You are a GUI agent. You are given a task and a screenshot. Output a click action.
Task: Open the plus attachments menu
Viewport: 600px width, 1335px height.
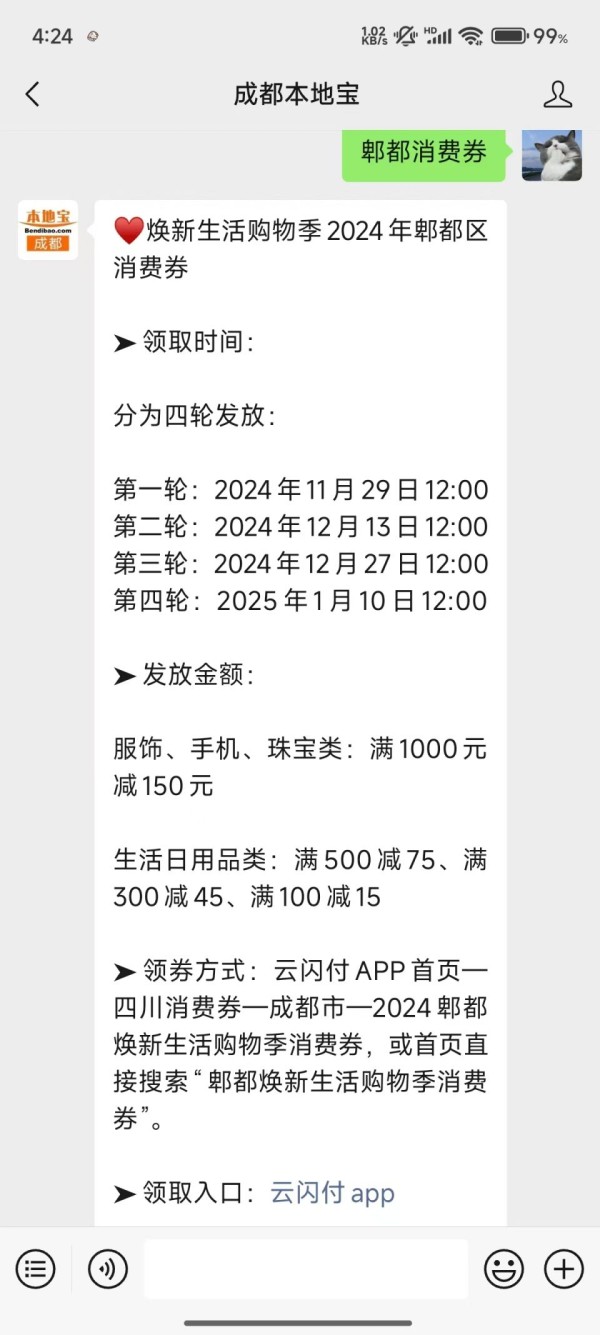pyautogui.click(x=564, y=1269)
